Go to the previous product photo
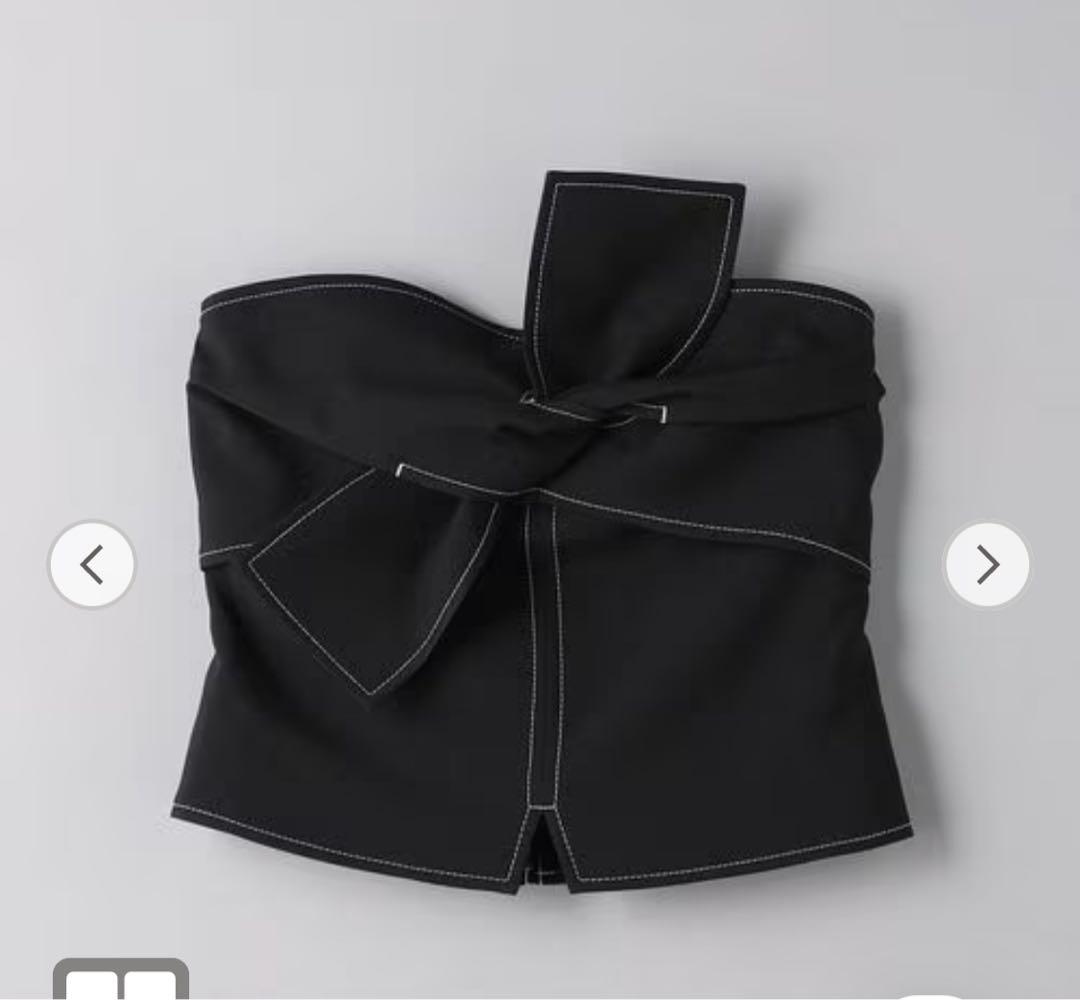Viewport: 1080px width, 1000px height. [x=92, y=565]
